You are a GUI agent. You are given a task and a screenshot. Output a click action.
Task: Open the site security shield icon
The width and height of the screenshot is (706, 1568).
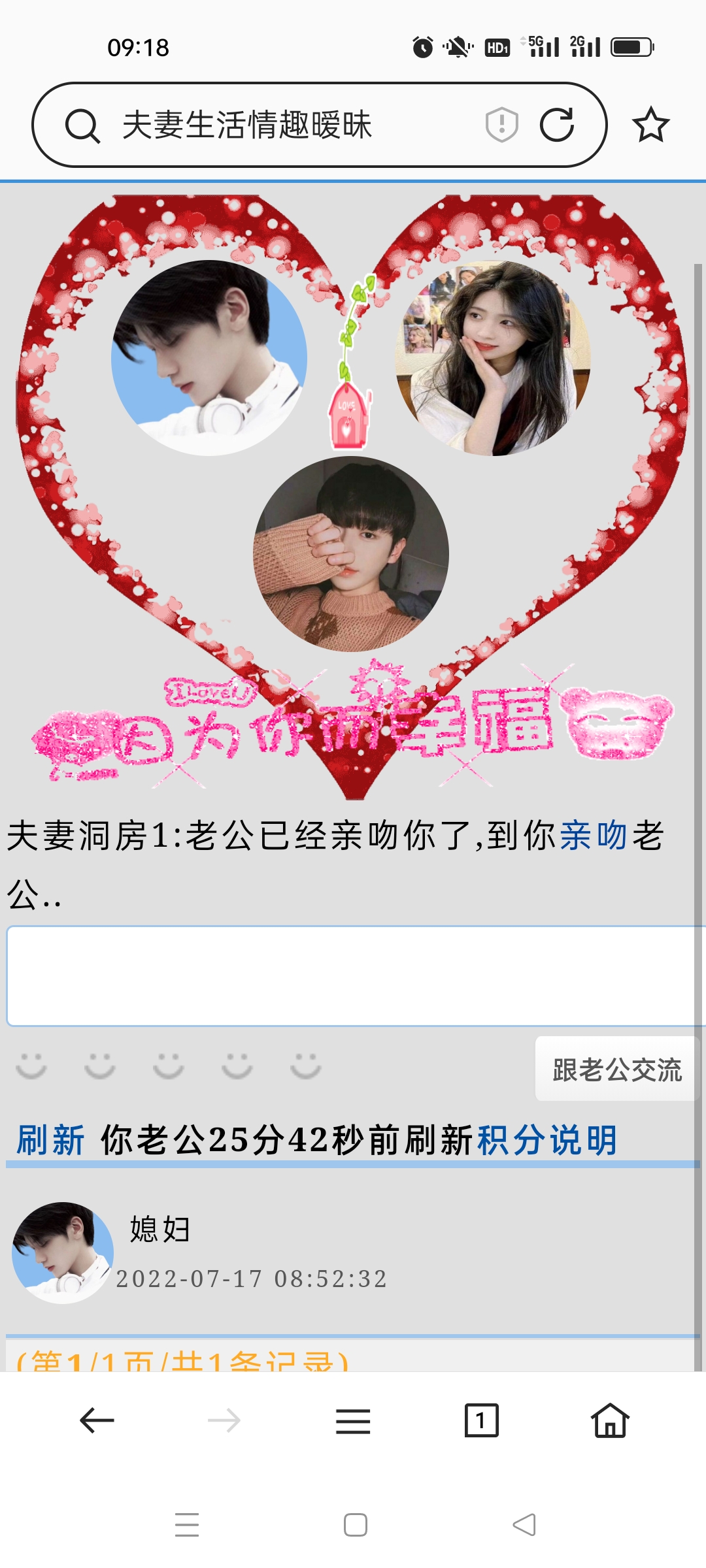pyautogui.click(x=501, y=125)
